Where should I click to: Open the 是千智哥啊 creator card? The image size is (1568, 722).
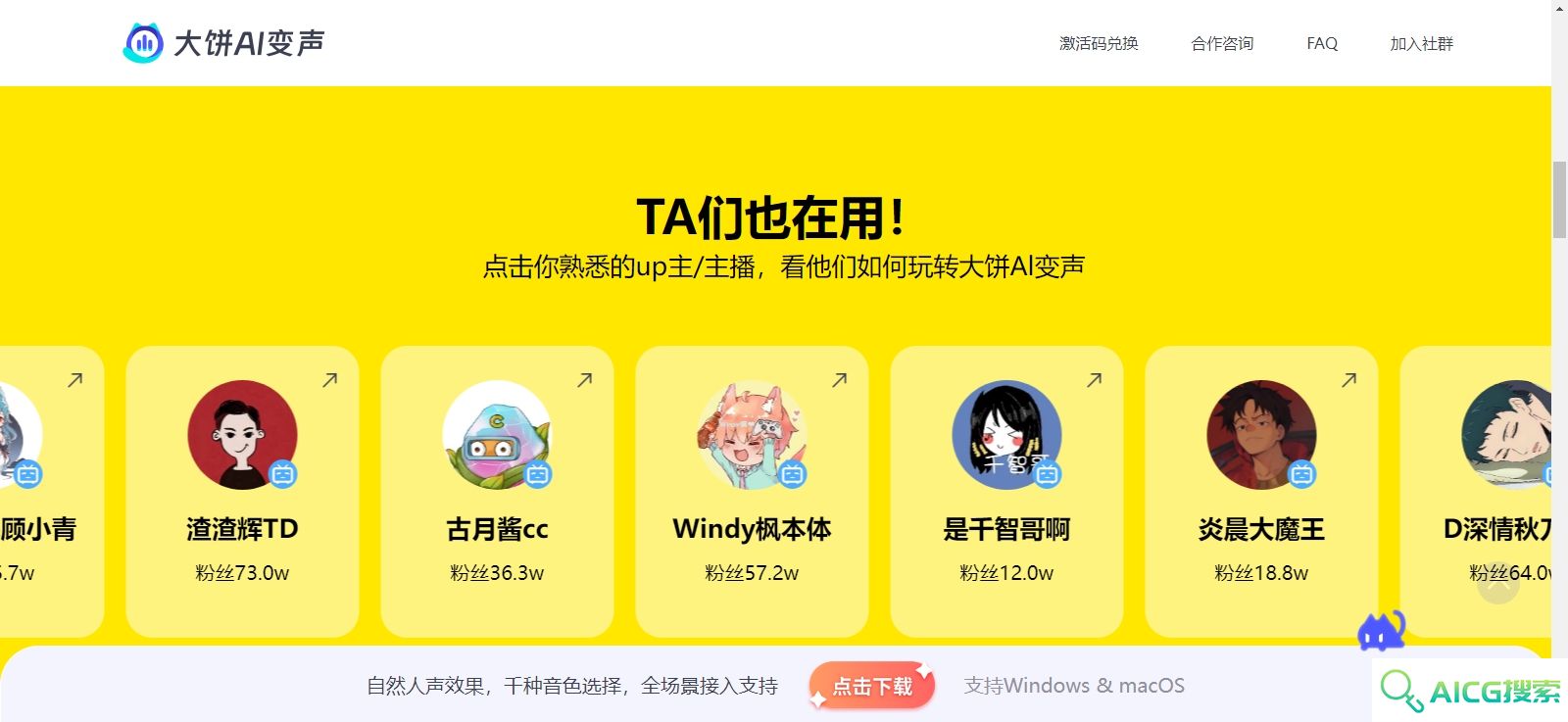(1006, 490)
